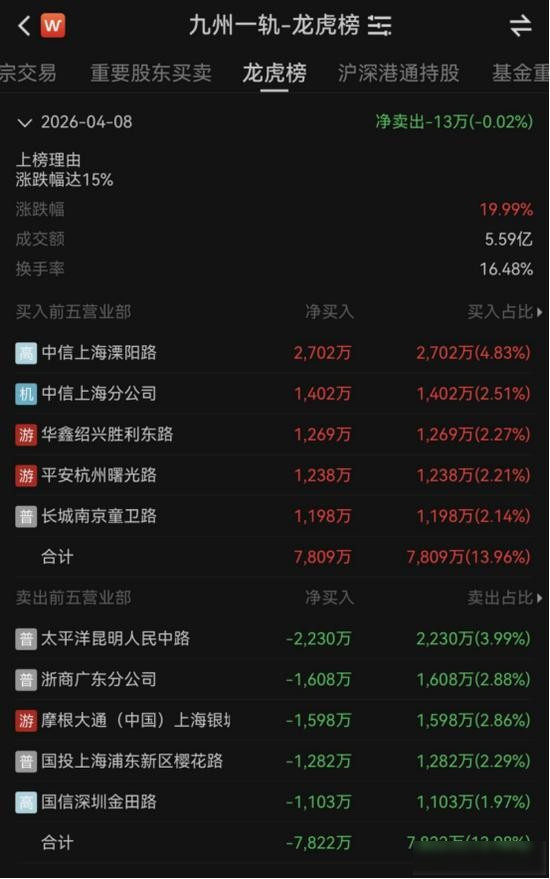View details for 国信深圳金田路

274,802
